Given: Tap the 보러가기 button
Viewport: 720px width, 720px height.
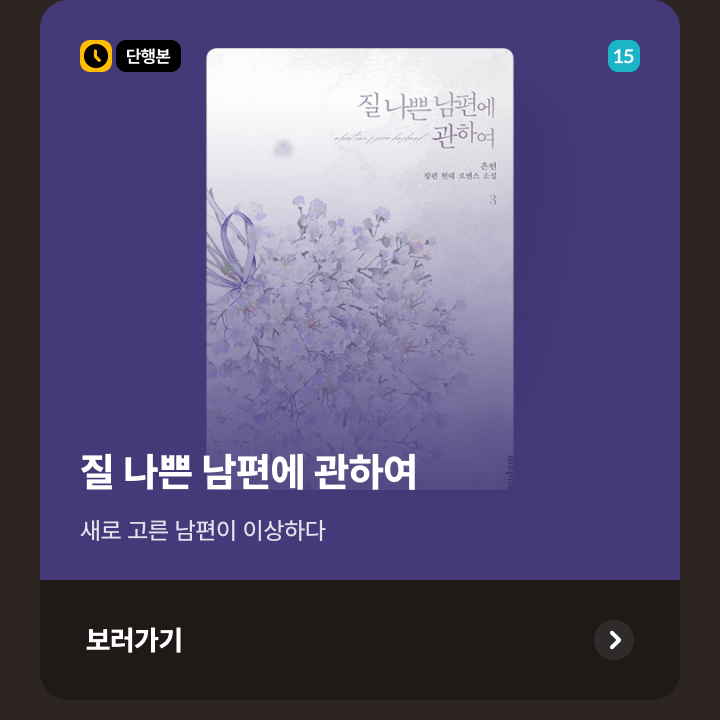Looking at the screenshot, I should point(360,640).
